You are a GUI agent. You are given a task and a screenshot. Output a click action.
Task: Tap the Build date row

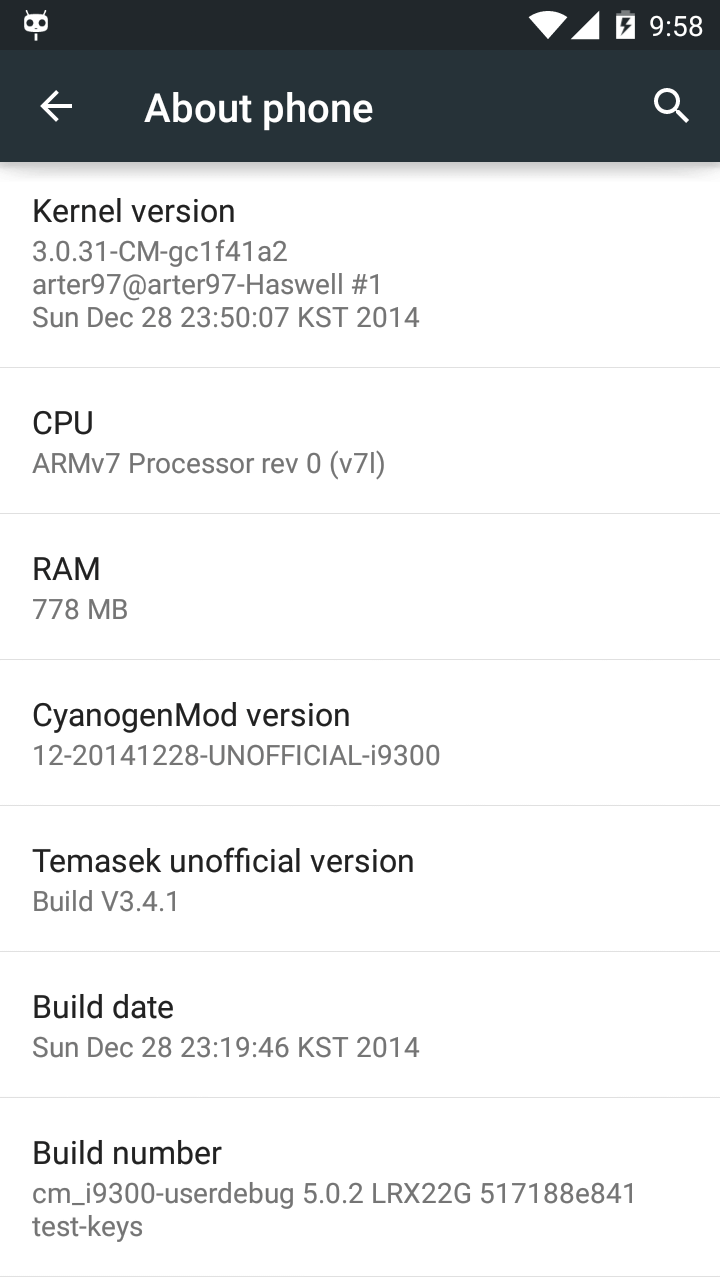(x=360, y=1025)
